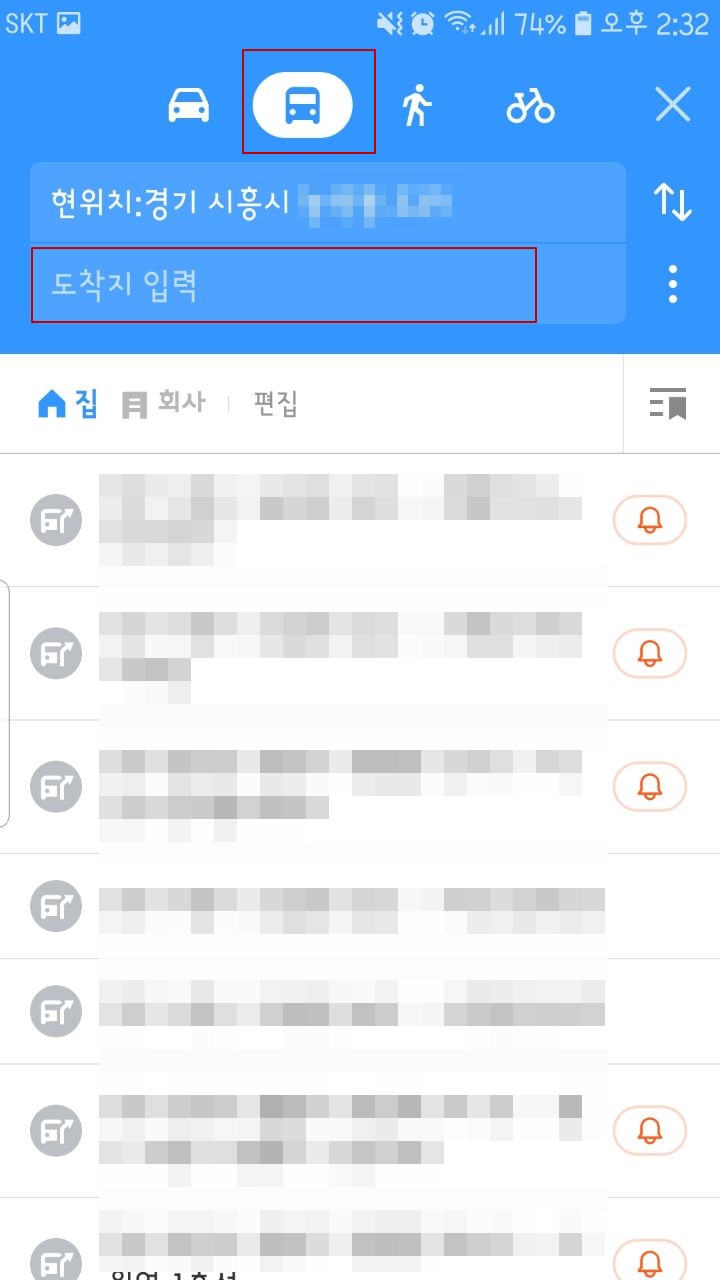The height and width of the screenshot is (1280, 720).
Task: Set 집 as destination
Action: [68, 404]
